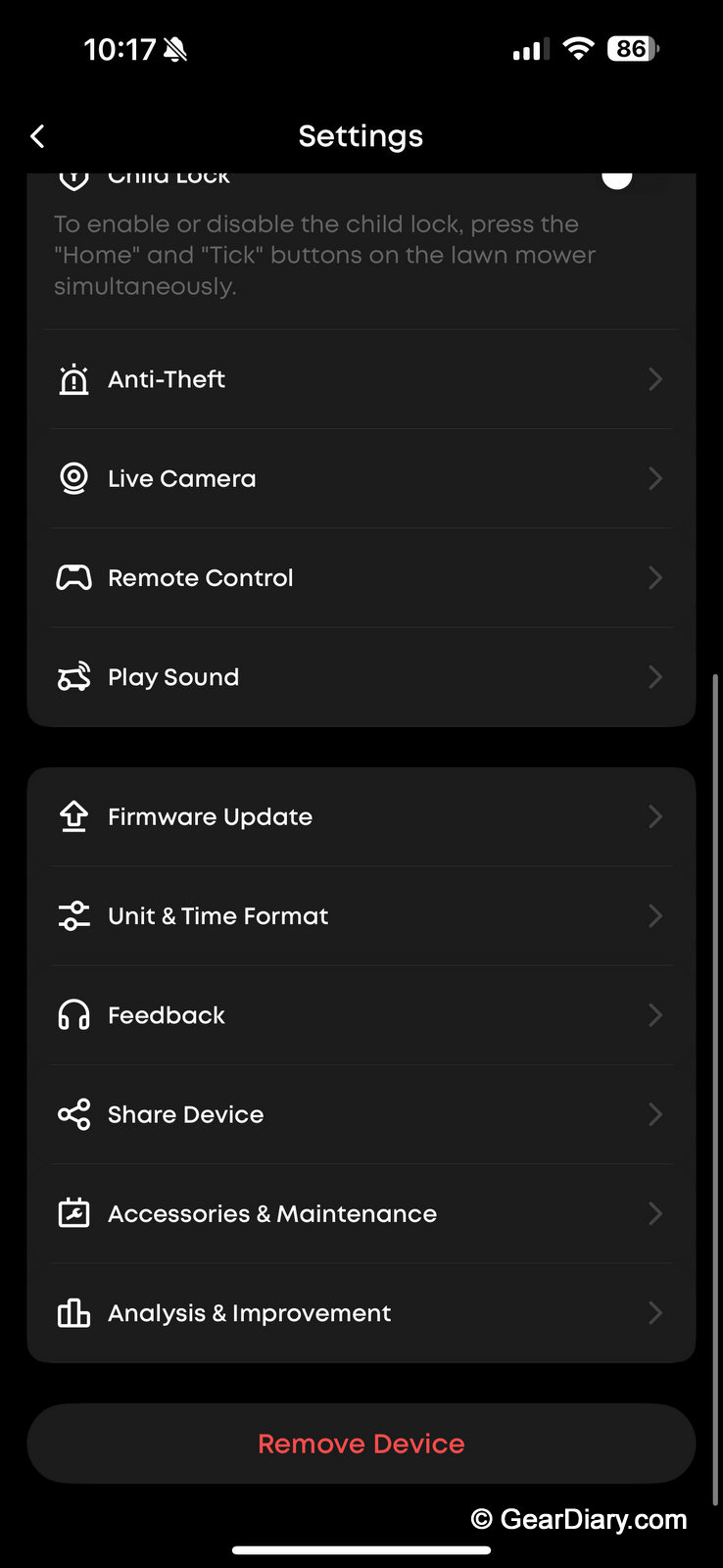
Task: Select the Play Sound option
Action: [x=361, y=677]
